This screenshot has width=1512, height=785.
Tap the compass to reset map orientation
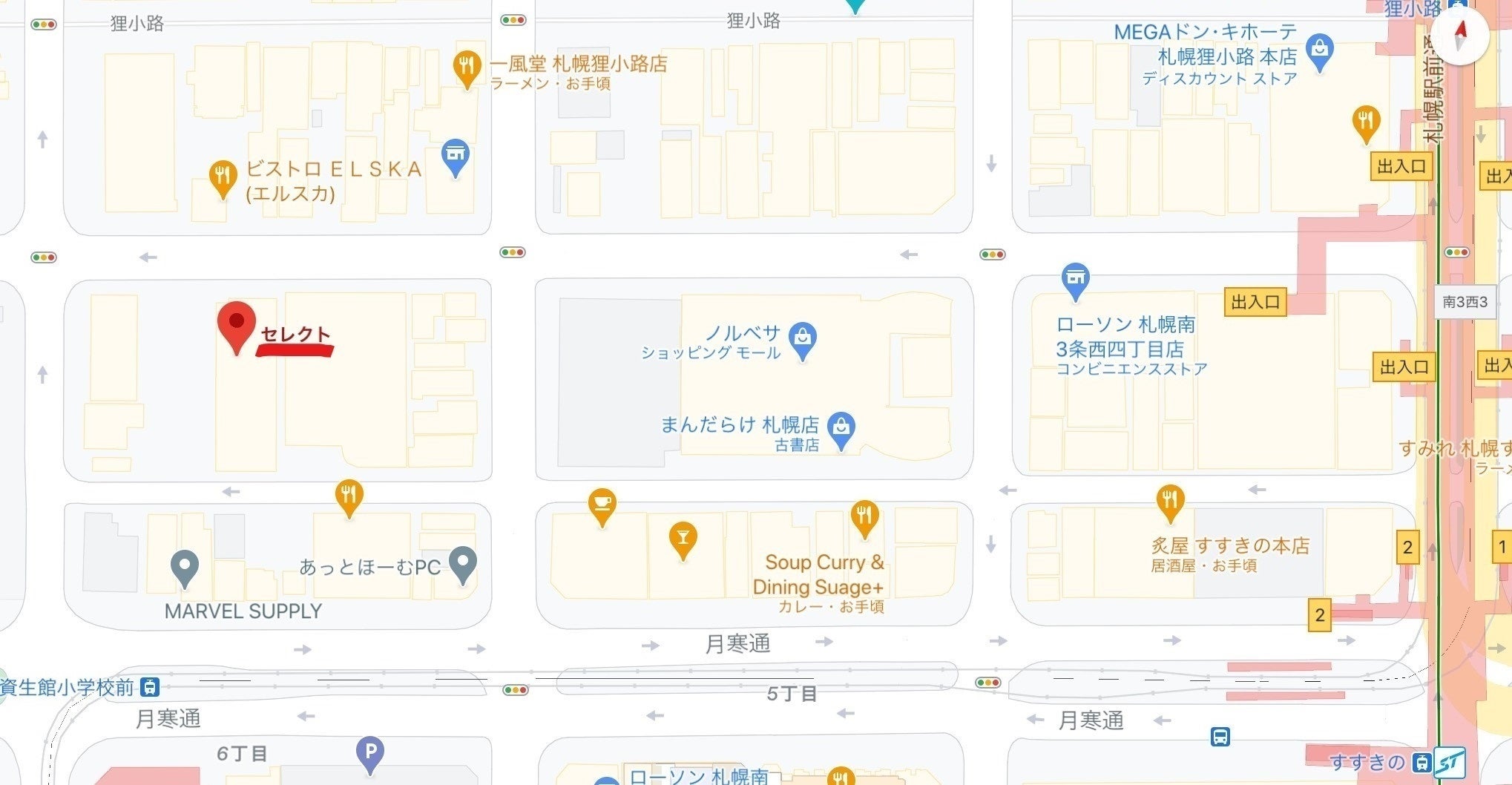coord(1460,35)
